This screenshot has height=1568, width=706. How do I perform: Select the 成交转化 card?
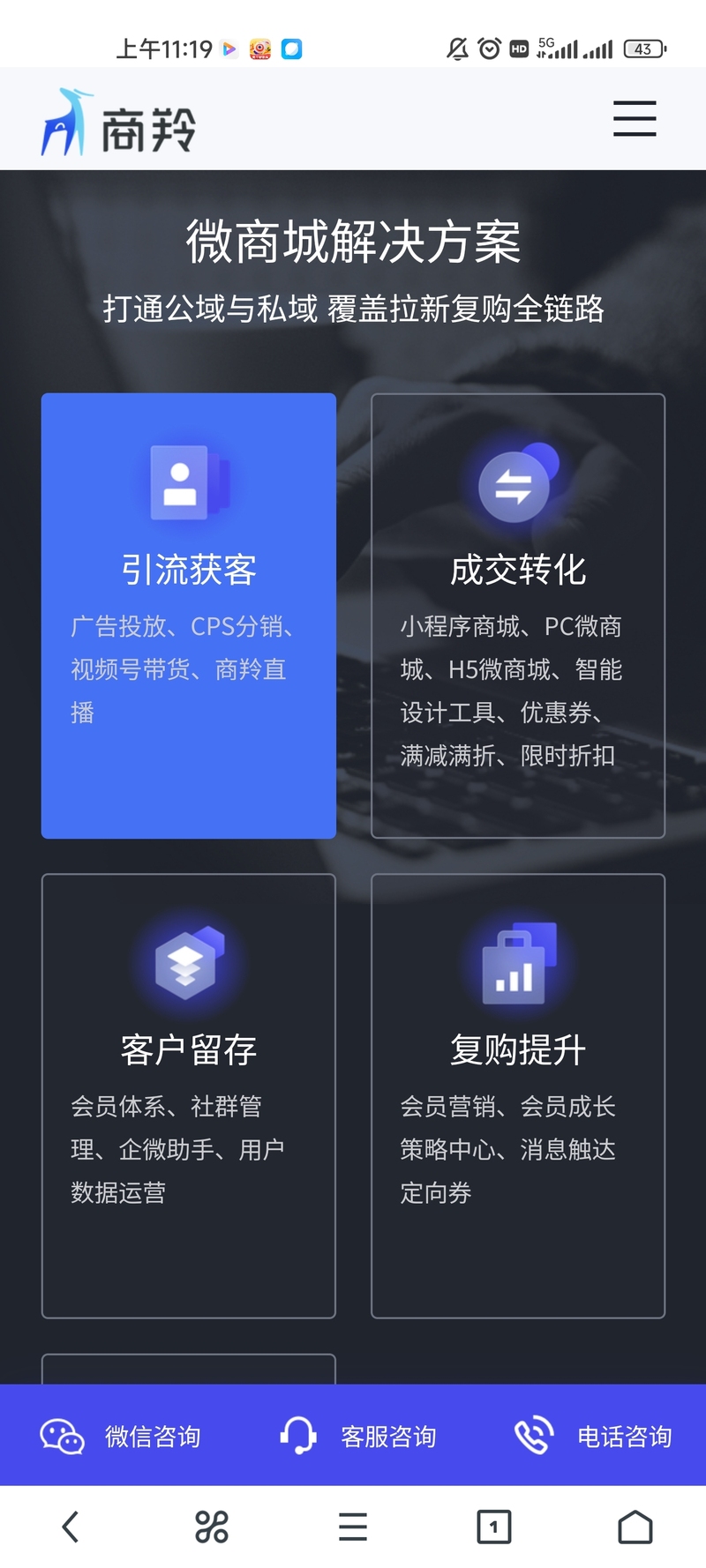click(x=518, y=615)
